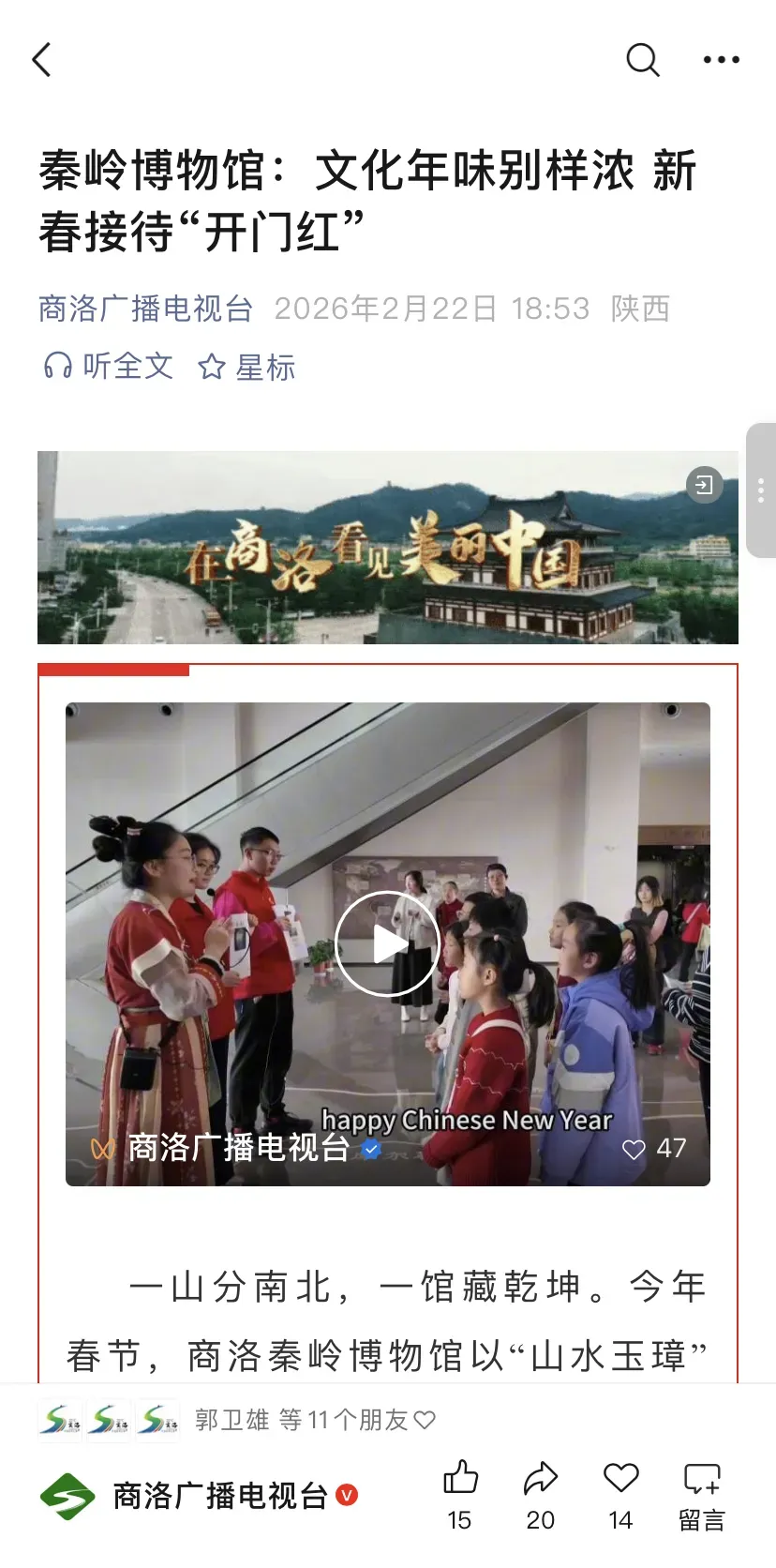Open the 商洛广播电视台 account link under the title
Screen dimensions: 776x1568
(x=145, y=309)
